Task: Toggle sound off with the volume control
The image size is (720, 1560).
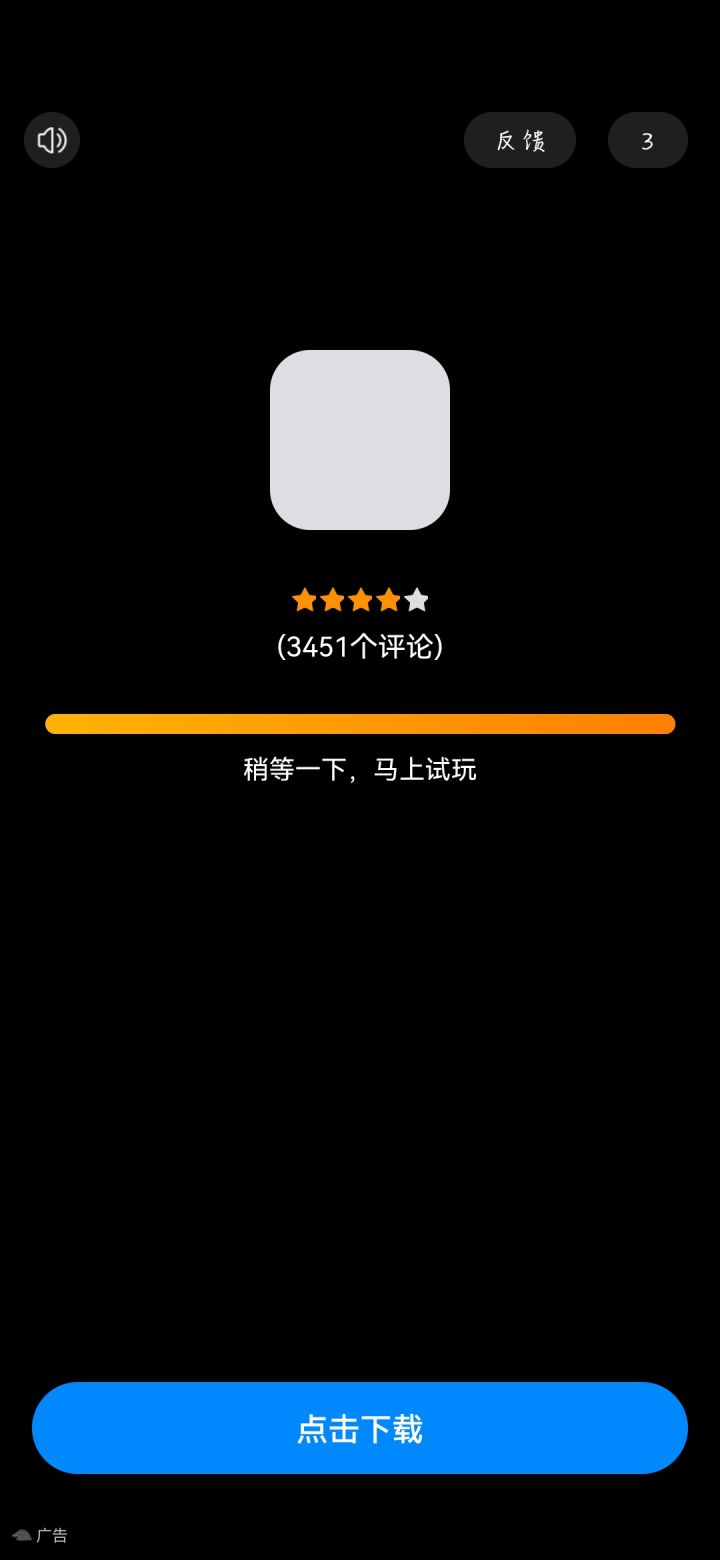Action: pyautogui.click(x=51, y=140)
